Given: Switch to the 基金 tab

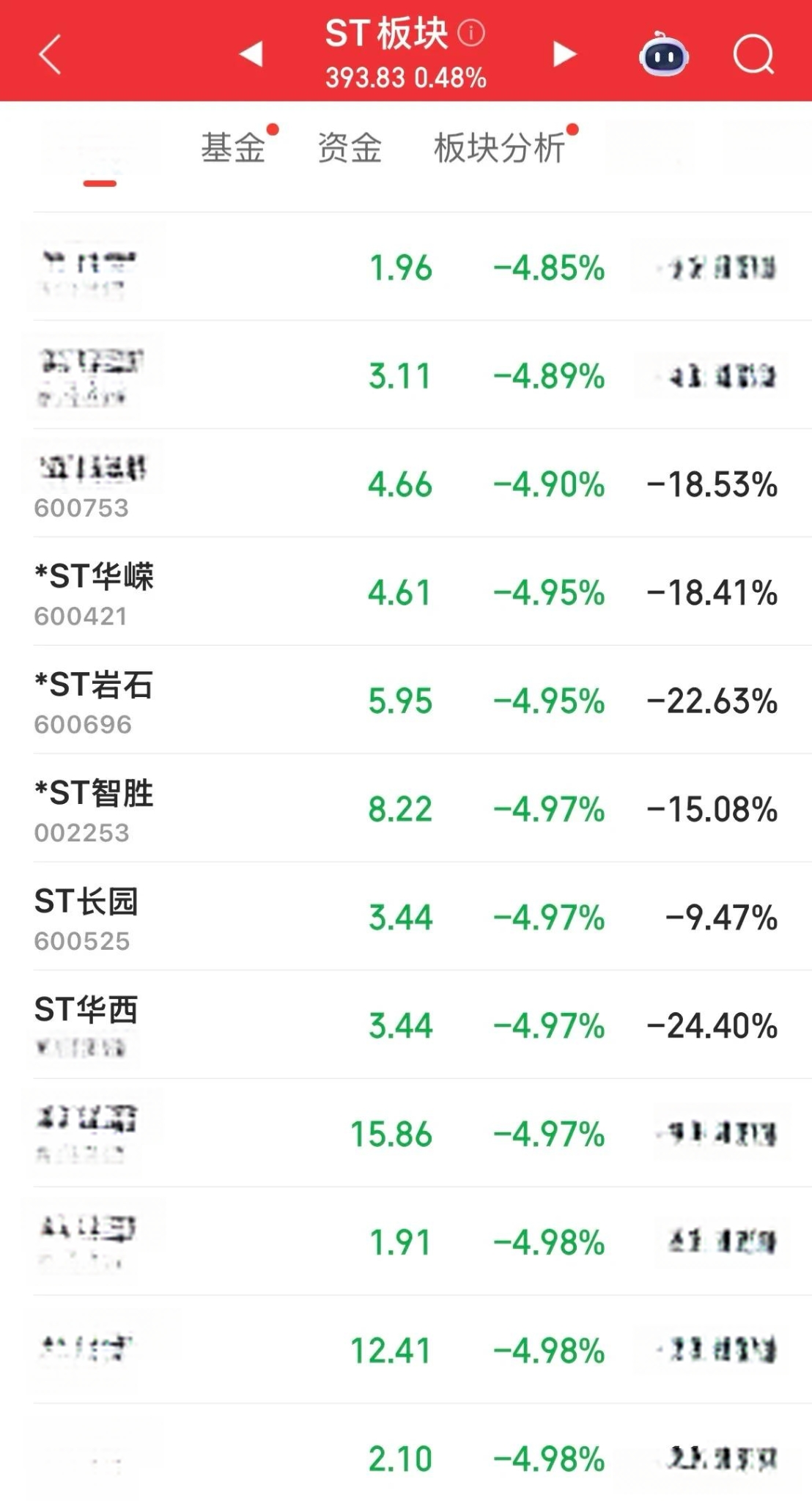Looking at the screenshot, I should [233, 148].
